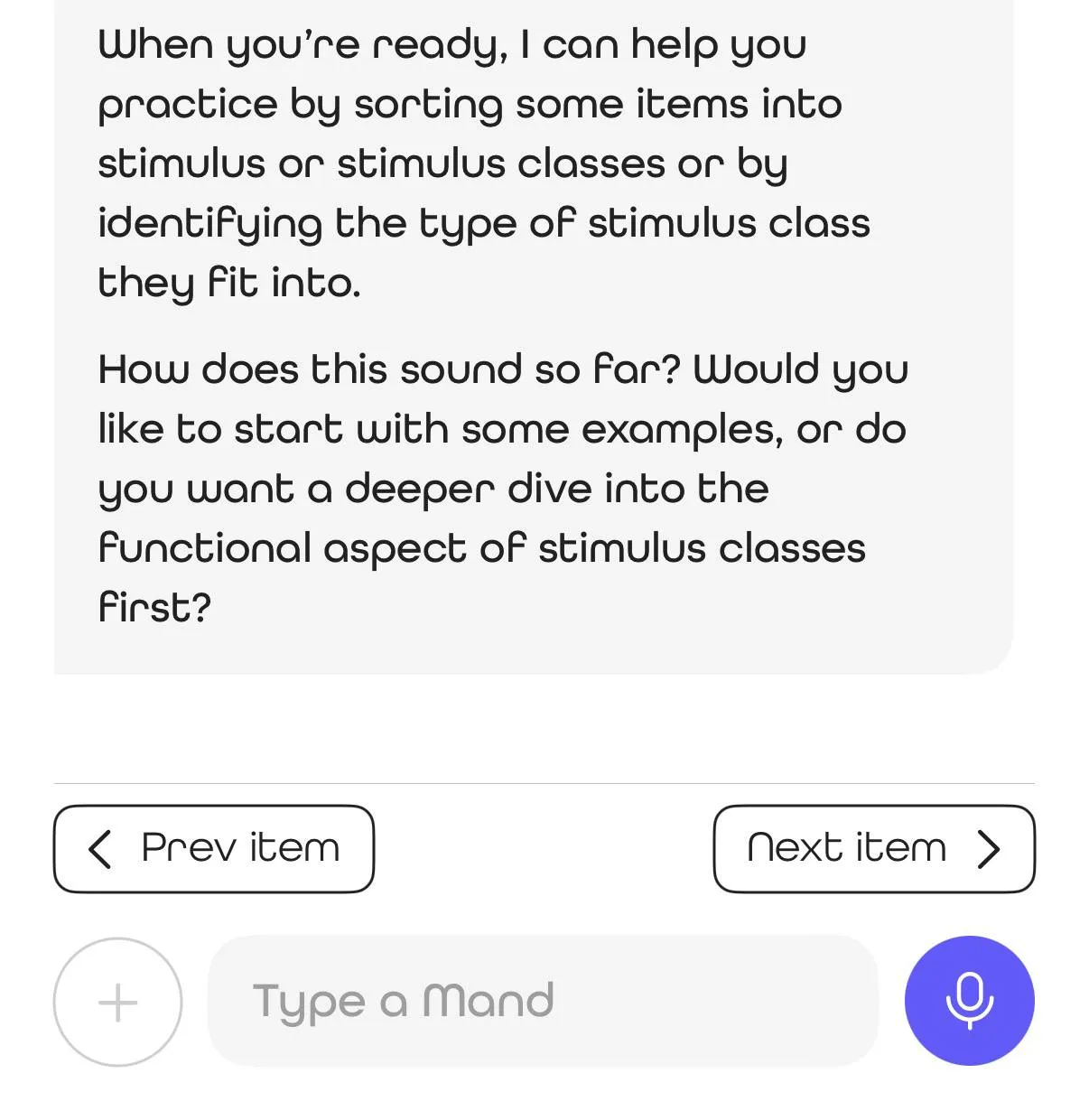
Task: Select the left chevron inside Prev item
Action: point(99,848)
